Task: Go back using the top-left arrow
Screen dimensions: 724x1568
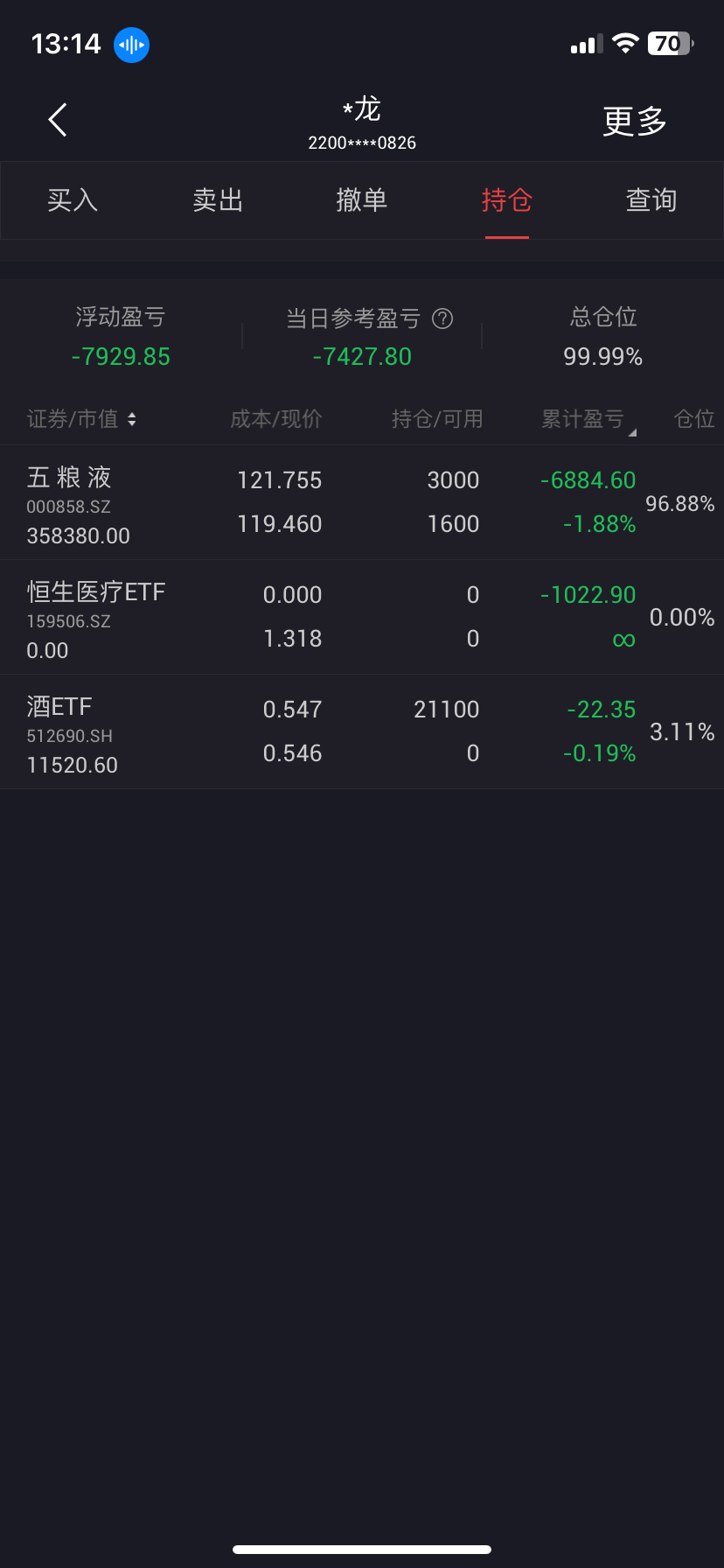Action: tap(58, 120)
